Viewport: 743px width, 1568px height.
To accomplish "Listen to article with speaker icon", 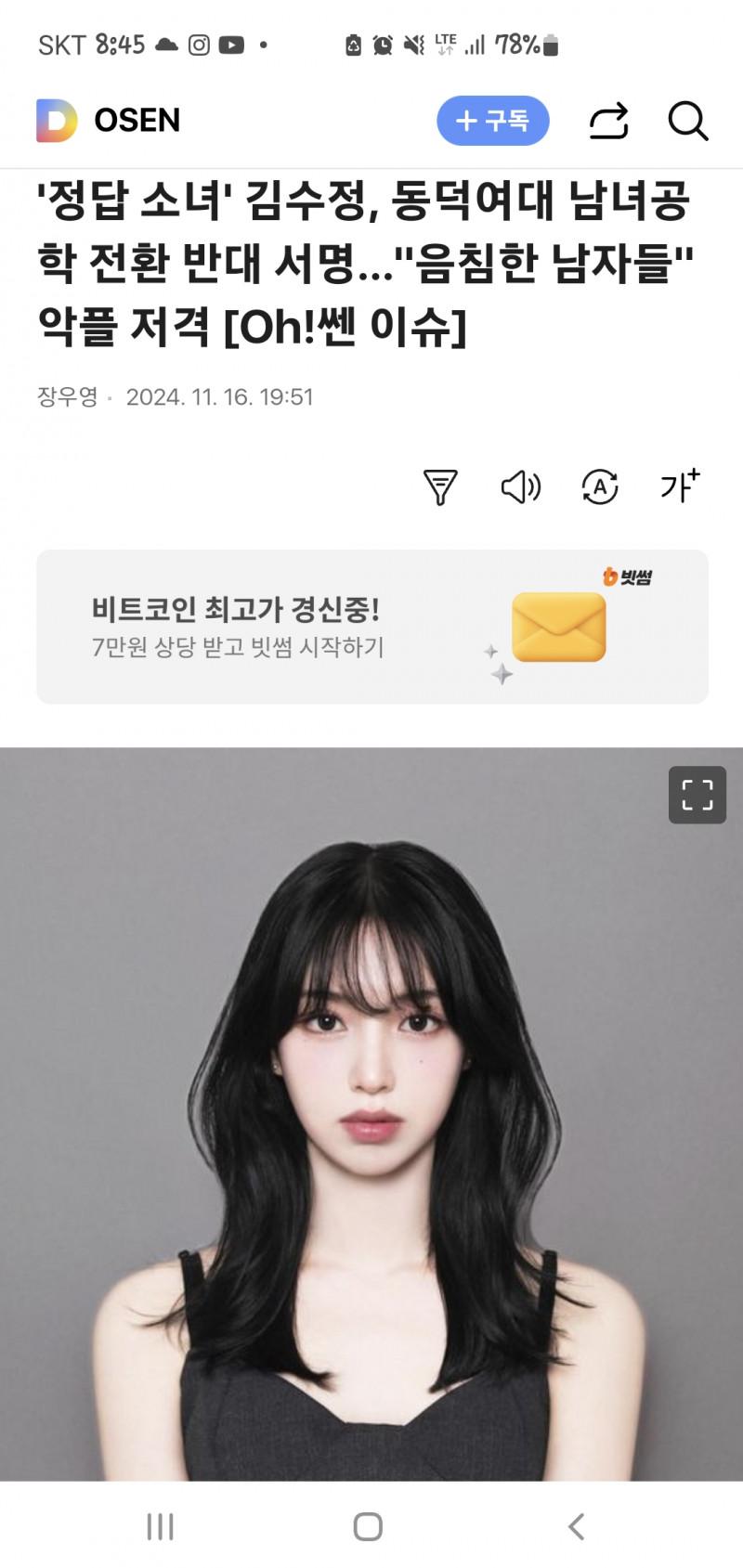I will pos(520,486).
